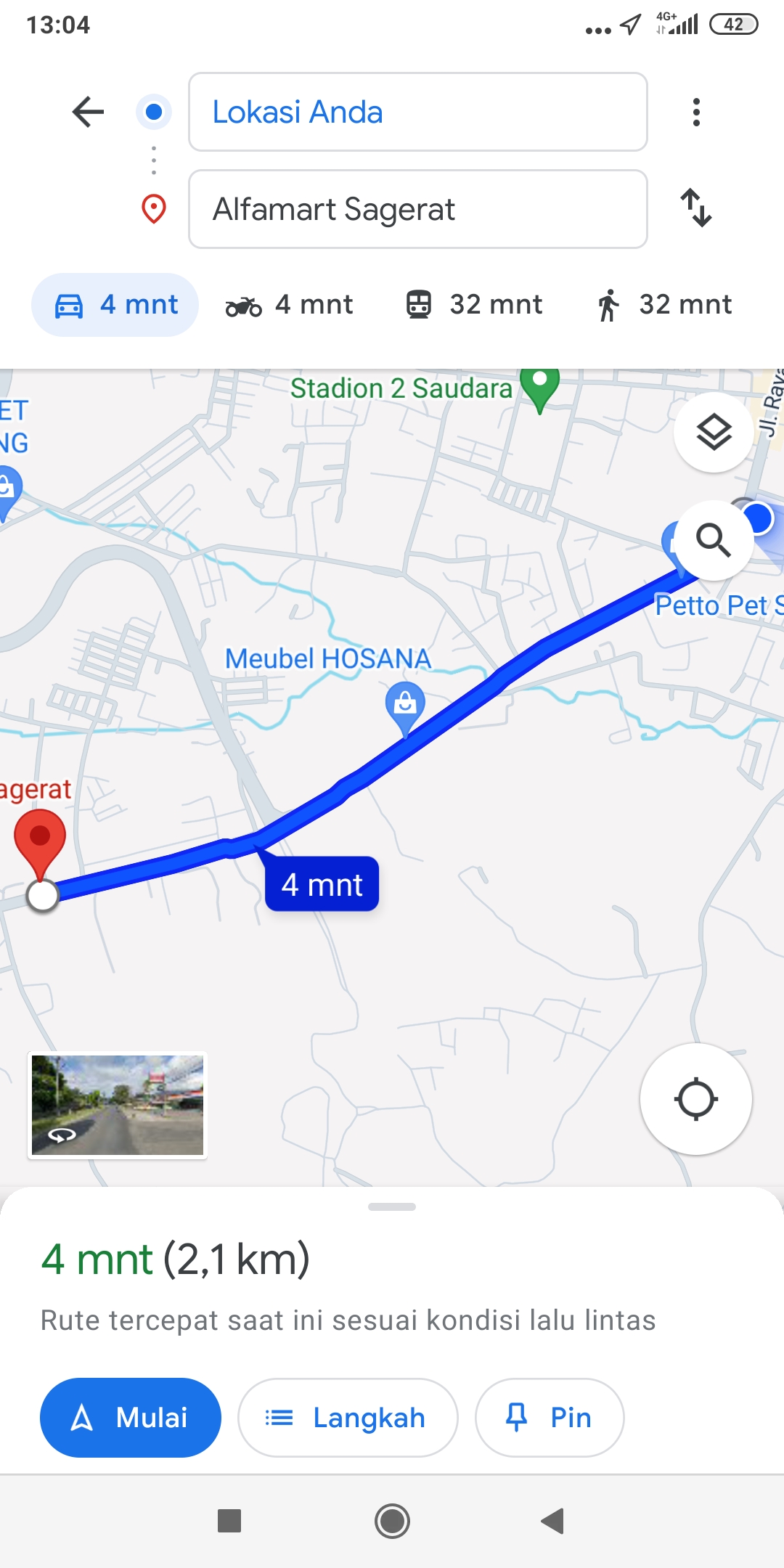Switch to motorcycle travel mode
Viewport: 784px width, 1568px height.
point(289,305)
